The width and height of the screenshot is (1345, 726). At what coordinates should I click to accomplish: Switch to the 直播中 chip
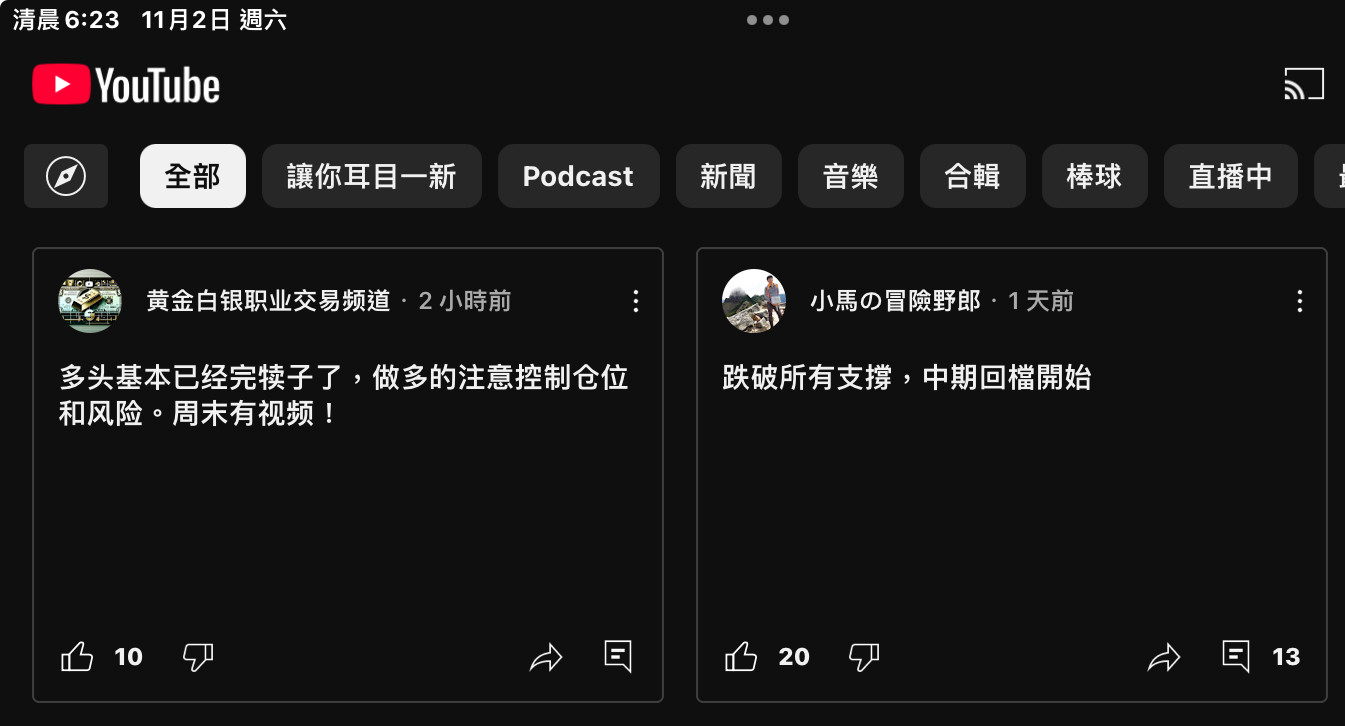coord(1230,177)
